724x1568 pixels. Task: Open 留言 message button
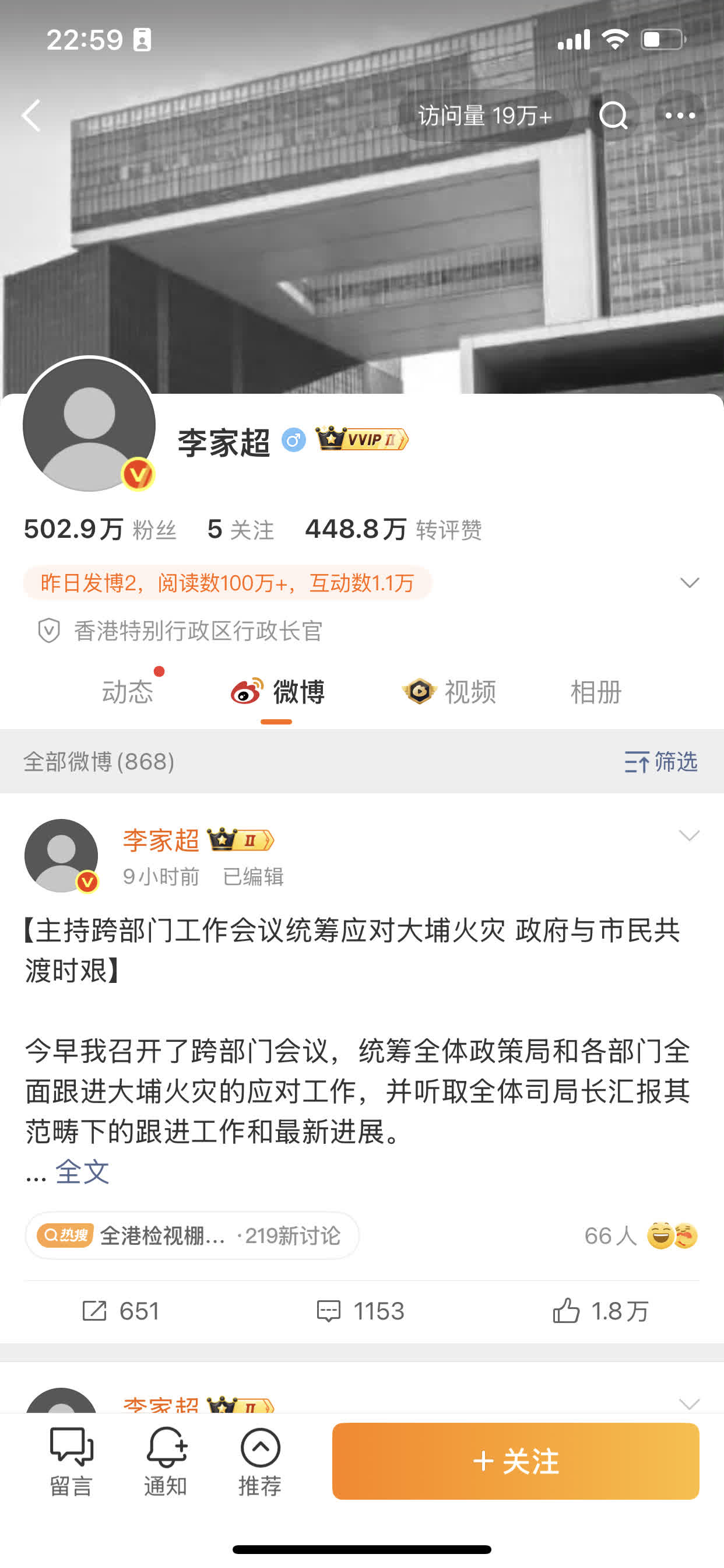[x=71, y=1461]
